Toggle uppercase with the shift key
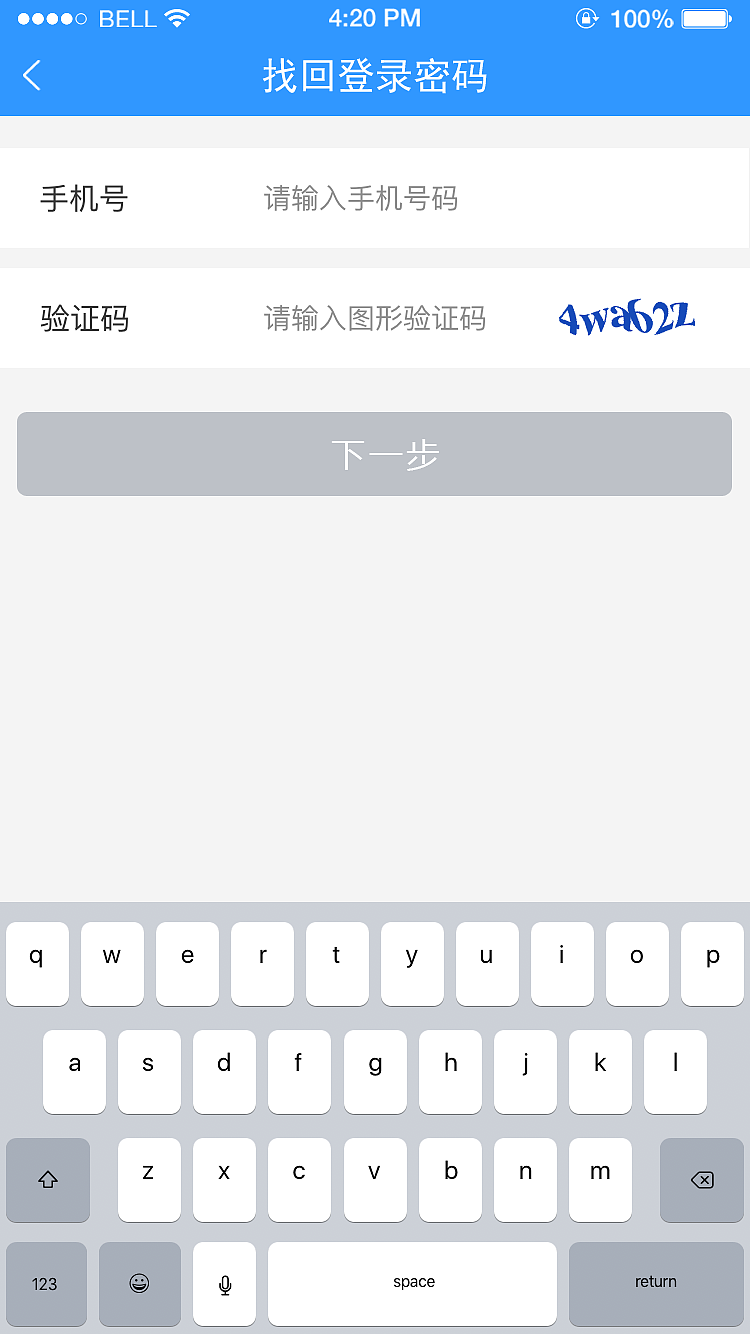750x1334 pixels. click(47, 1180)
